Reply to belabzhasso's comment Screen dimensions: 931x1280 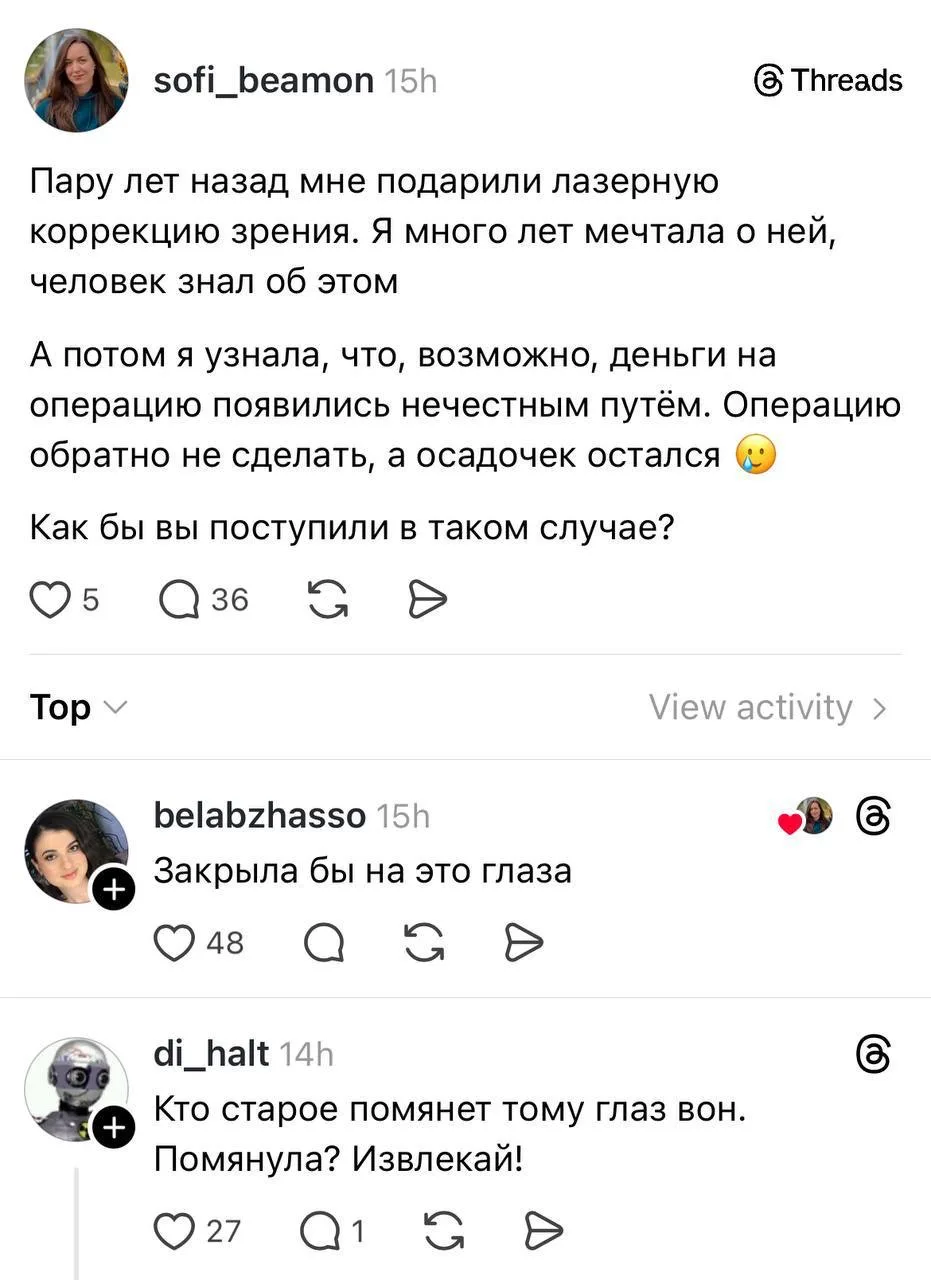(x=323, y=941)
